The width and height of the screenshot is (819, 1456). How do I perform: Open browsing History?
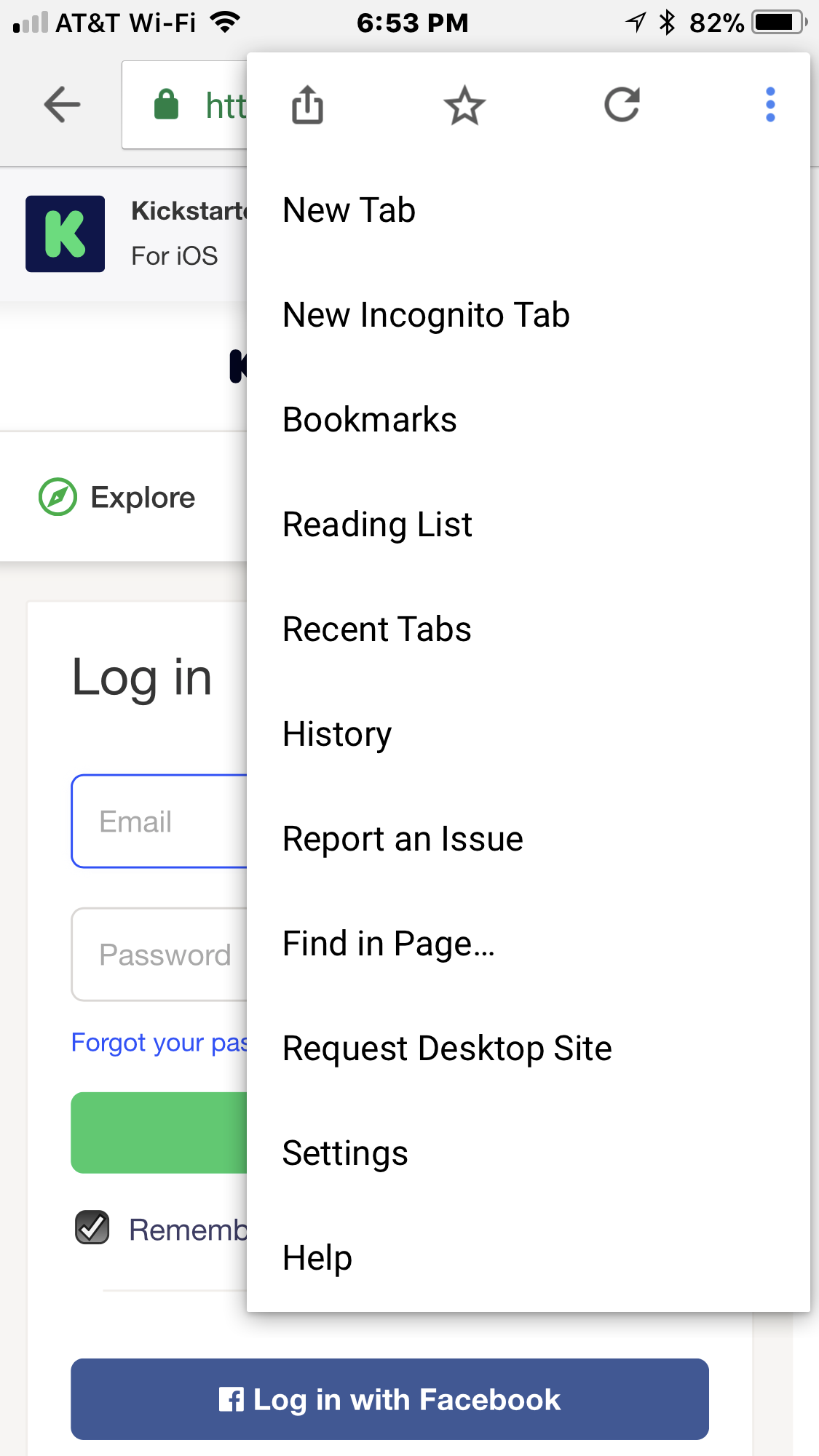529,734
